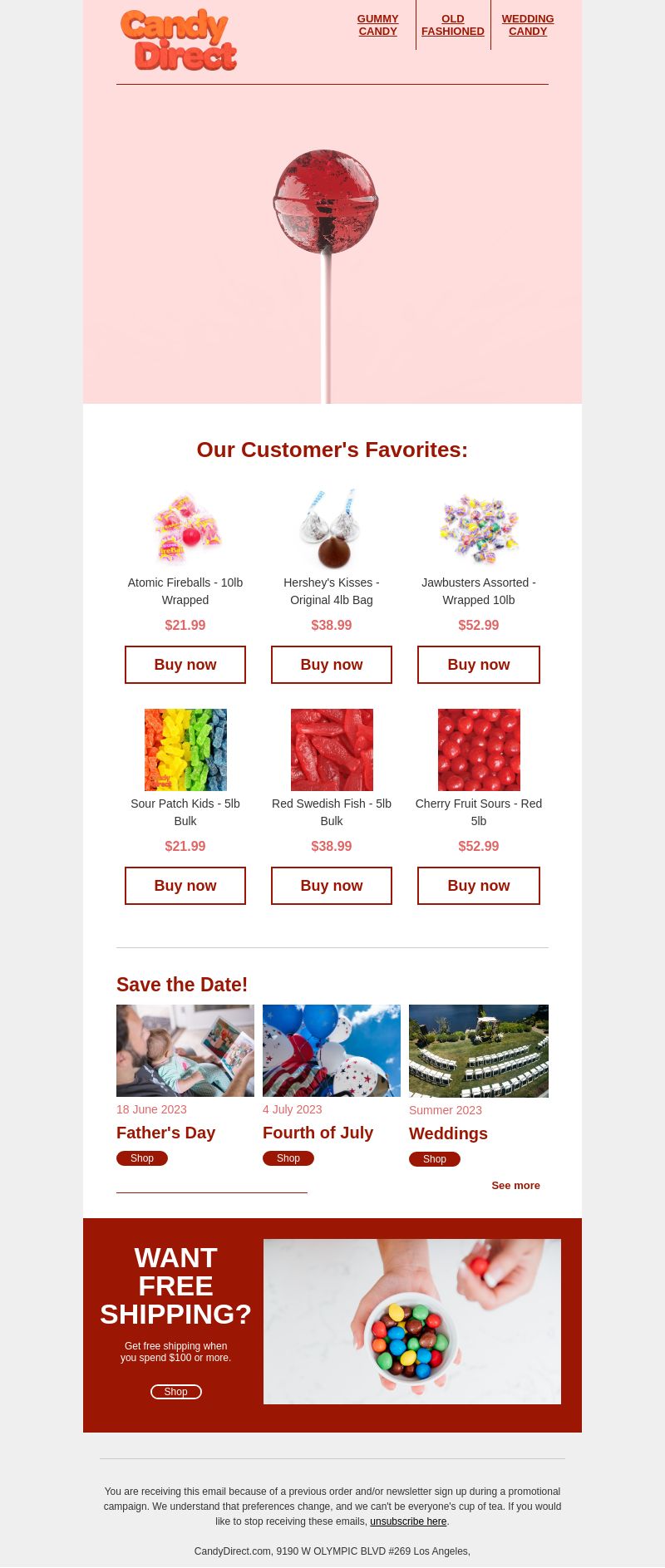665x1568 pixels.
Task: Open the Wedding Candy link
Action: (x=528, y=25)
